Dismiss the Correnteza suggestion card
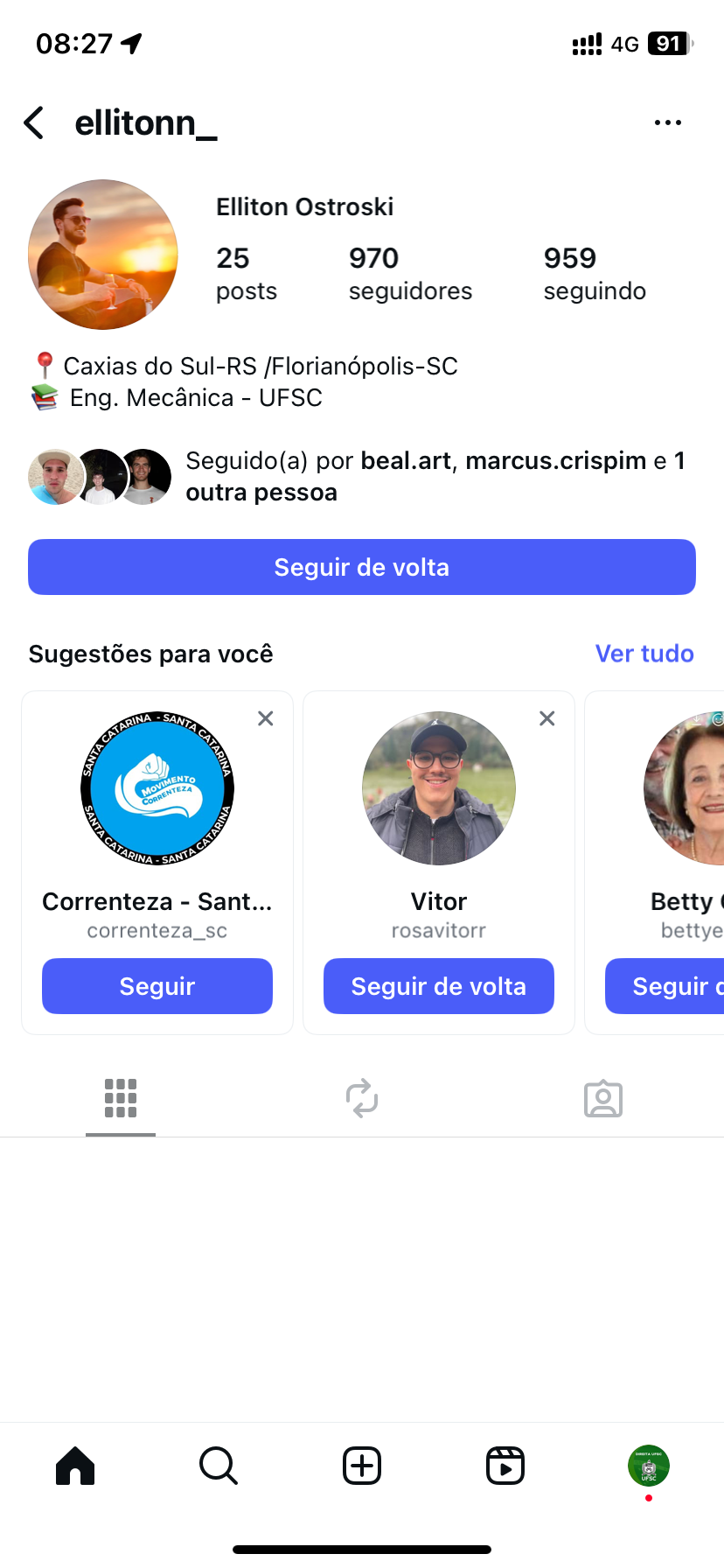724x1568 pixels. pyautogui.click(x=266, y=718)
